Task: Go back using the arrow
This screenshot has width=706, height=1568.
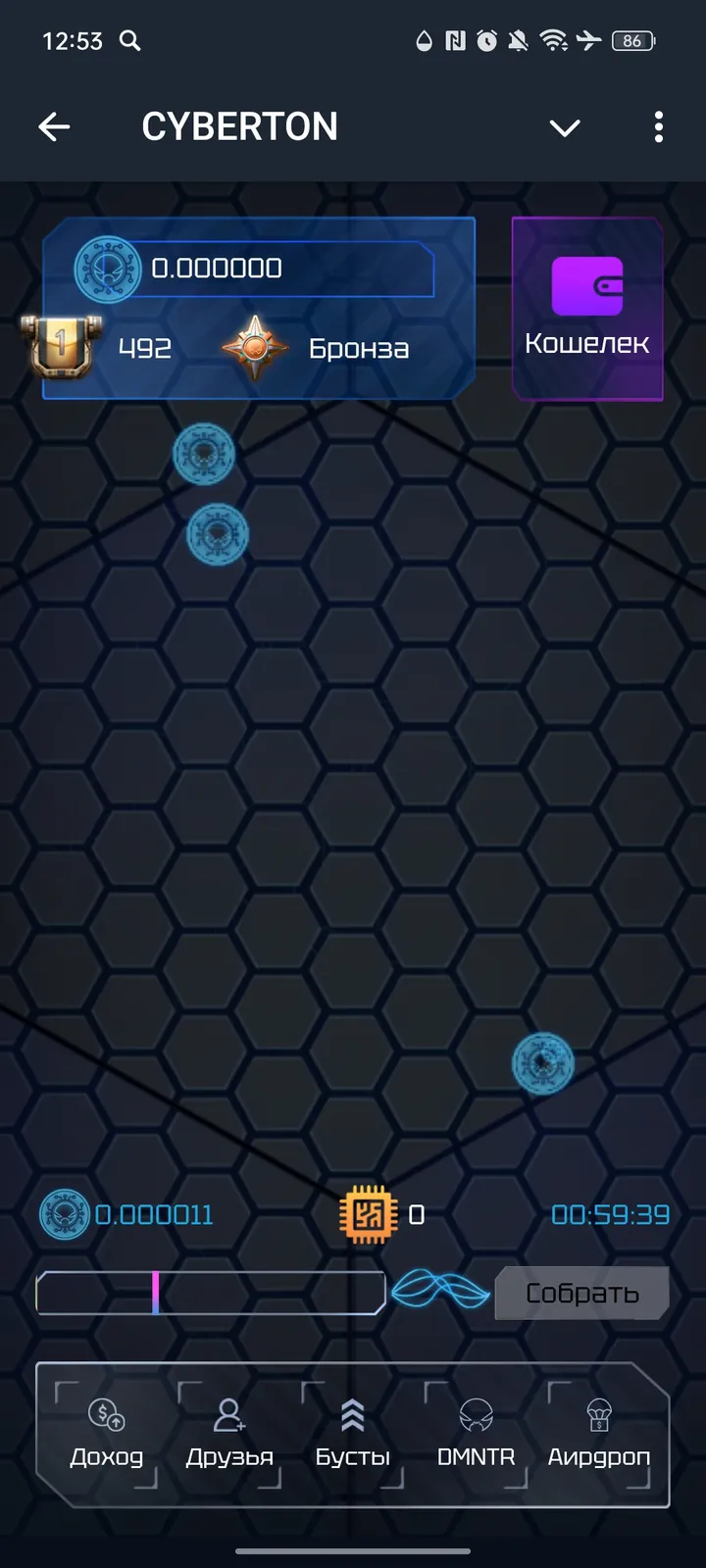Action: [x=54, y=126]
